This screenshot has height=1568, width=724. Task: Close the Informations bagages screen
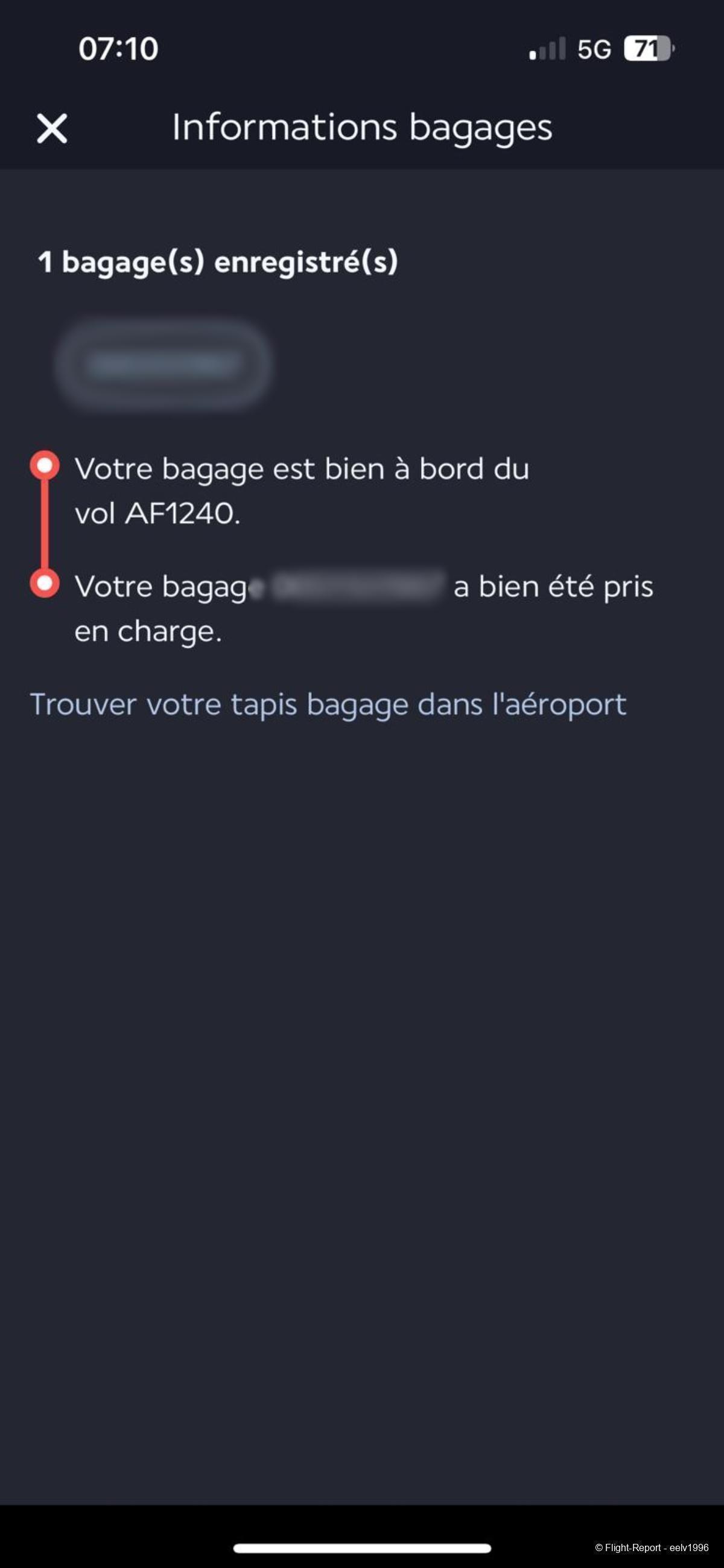52,129
